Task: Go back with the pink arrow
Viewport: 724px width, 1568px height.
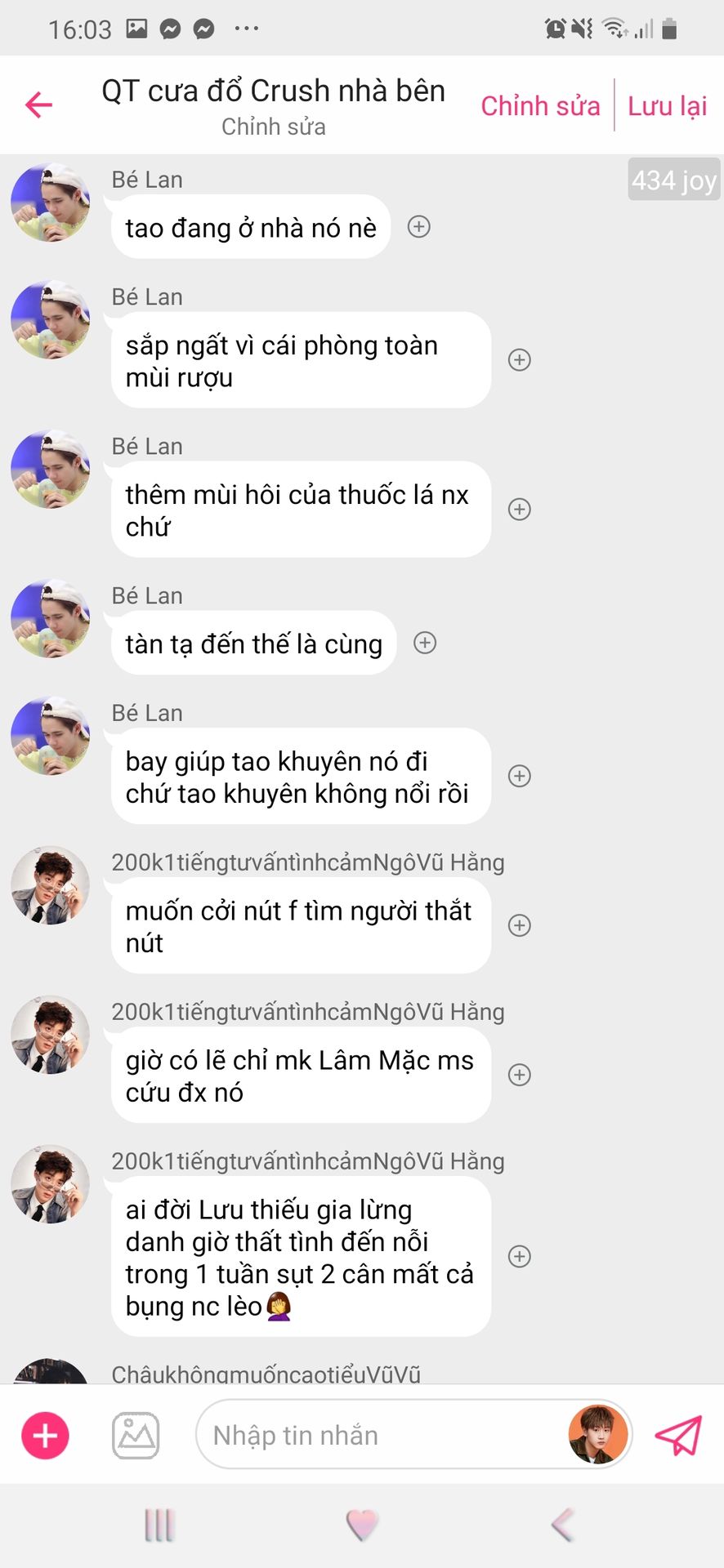Action: pos(38,105)
